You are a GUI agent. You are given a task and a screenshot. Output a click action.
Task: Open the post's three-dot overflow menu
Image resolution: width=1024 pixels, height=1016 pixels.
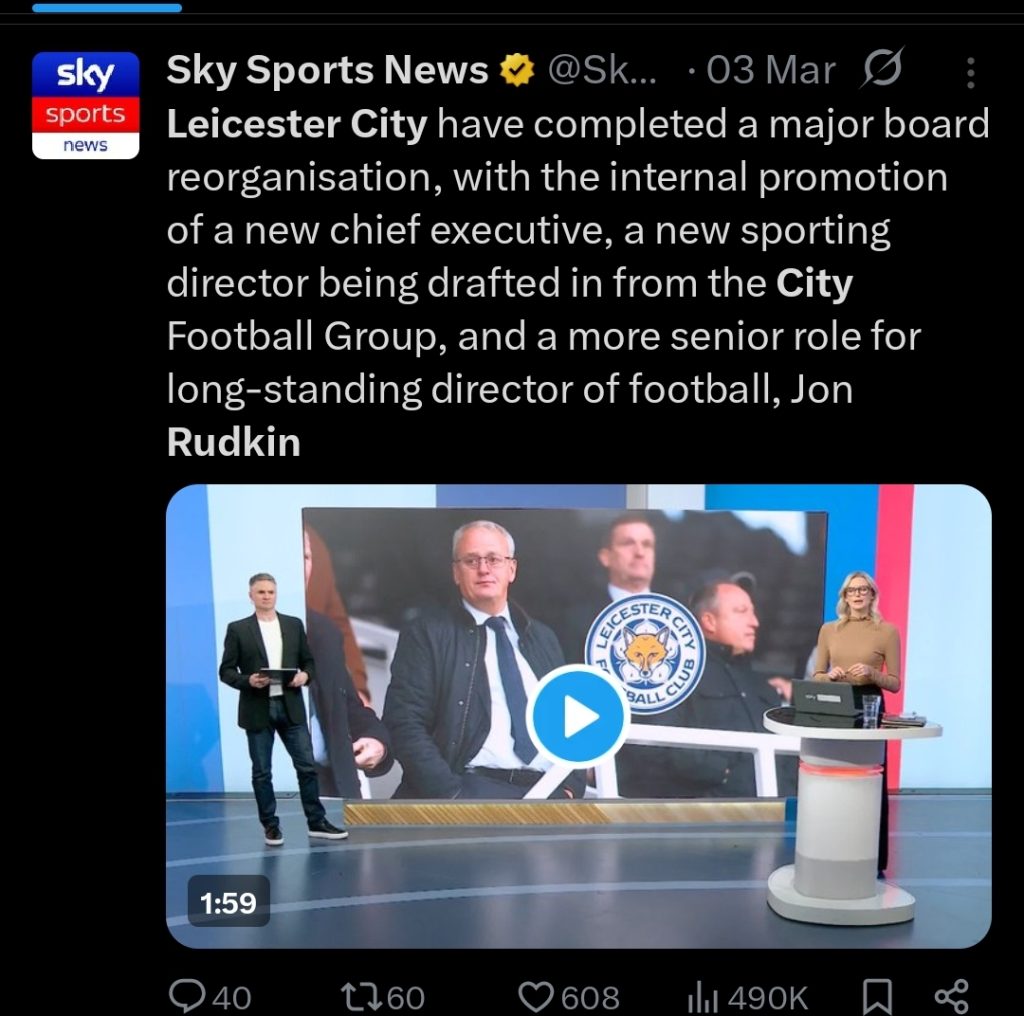pos(969,72)
